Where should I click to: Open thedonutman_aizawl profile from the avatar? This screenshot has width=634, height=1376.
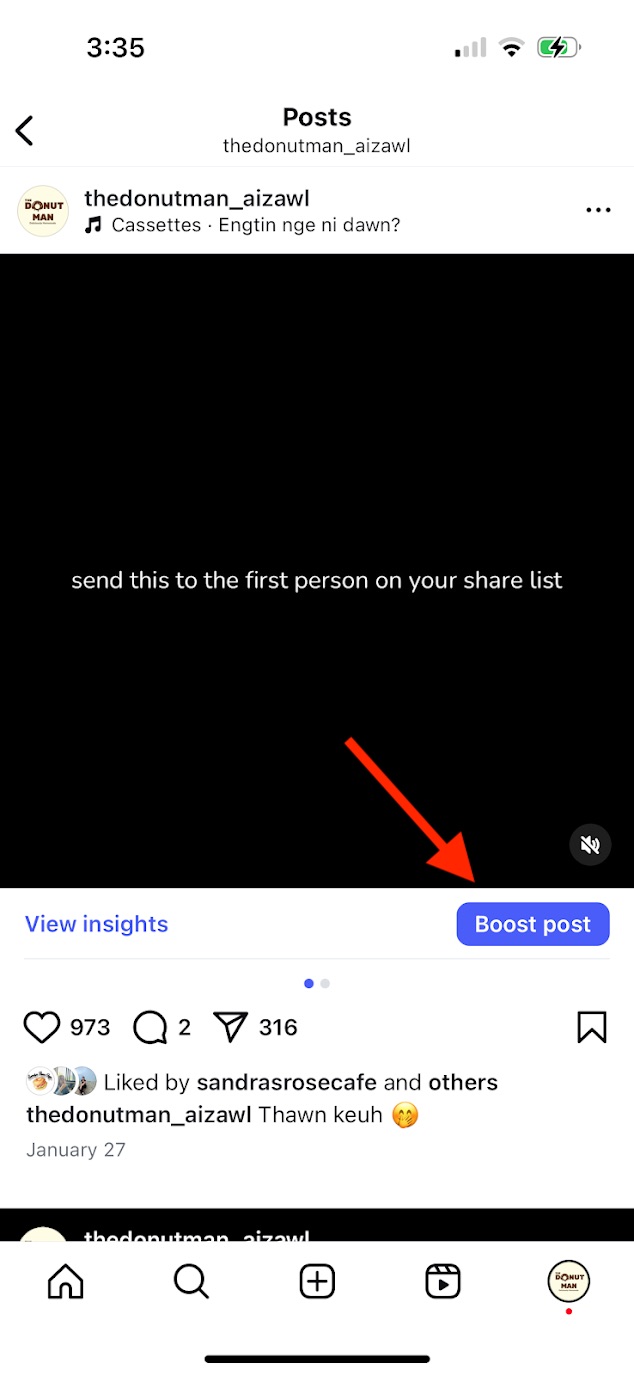click(43, 211)
